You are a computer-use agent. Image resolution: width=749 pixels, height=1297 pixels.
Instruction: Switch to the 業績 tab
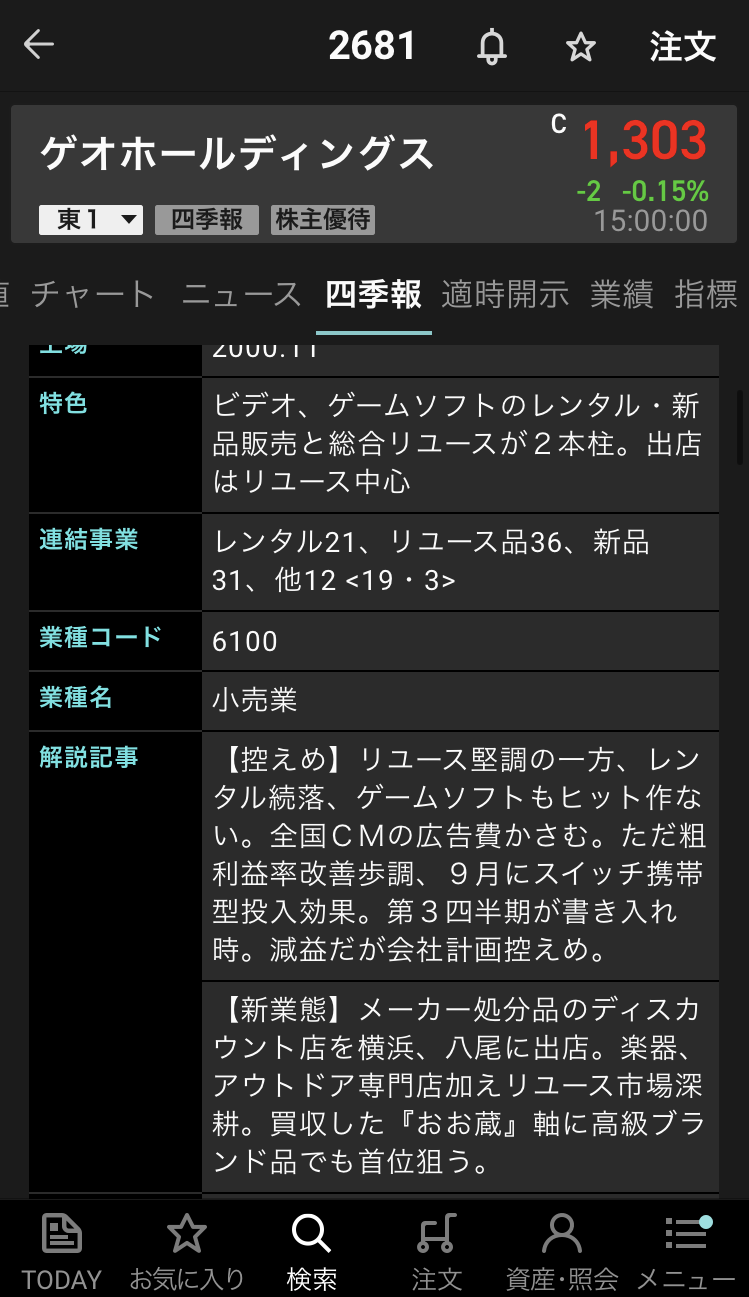[x=621, y=295]
